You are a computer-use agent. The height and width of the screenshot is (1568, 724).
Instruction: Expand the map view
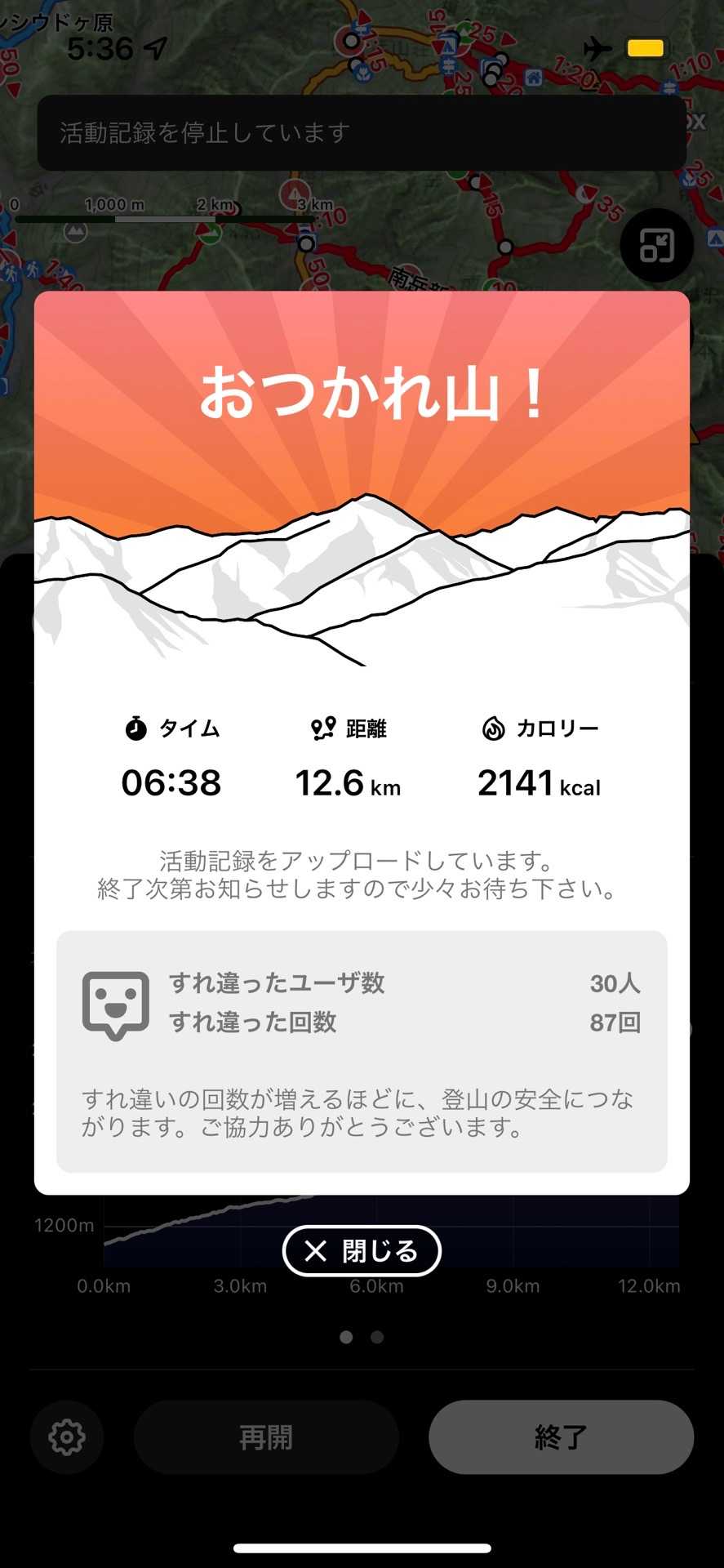pyautogui.click(x=656, y=245)
